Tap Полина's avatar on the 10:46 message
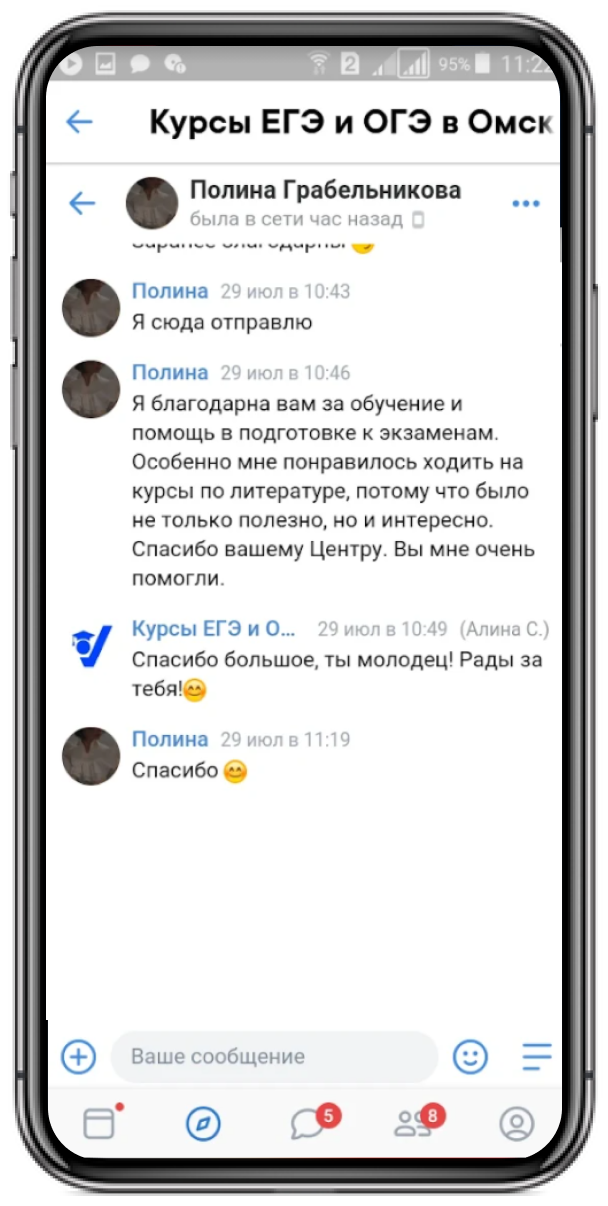The height and width of the screenshot is (1206, 608). [x=91, y=389]
